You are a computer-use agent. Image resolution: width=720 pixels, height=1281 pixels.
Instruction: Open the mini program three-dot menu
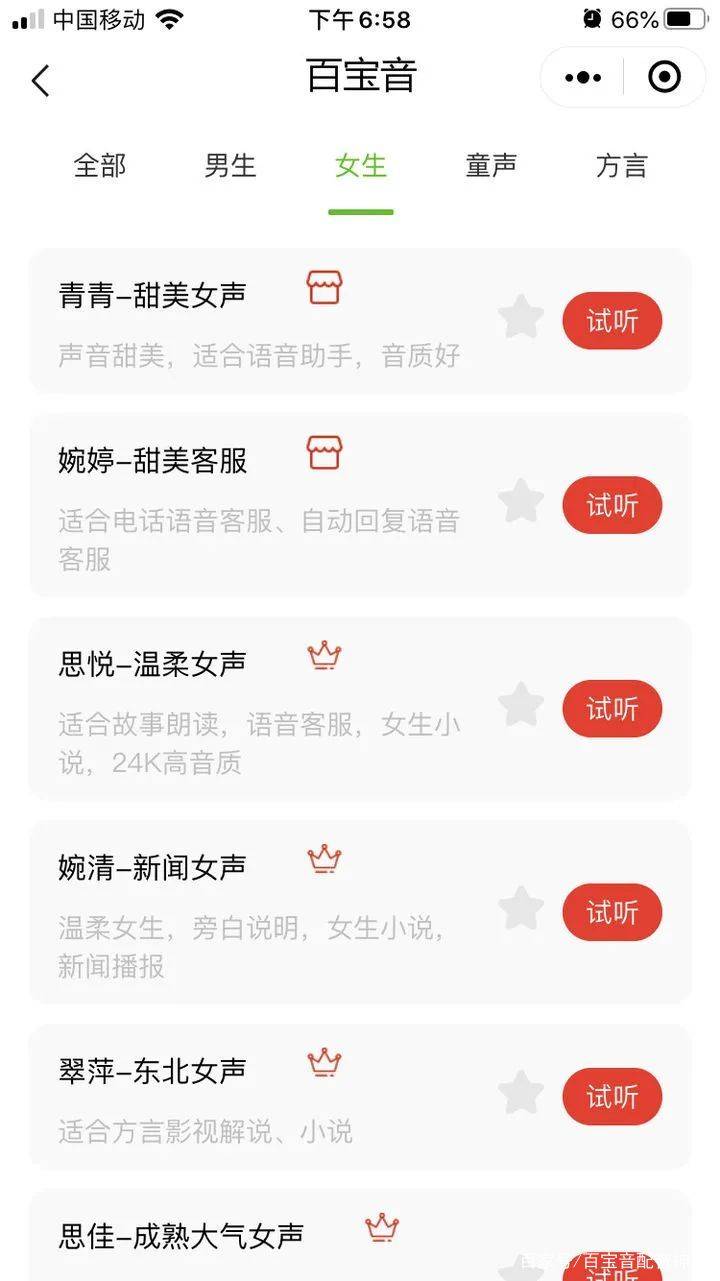coord(583,77)
